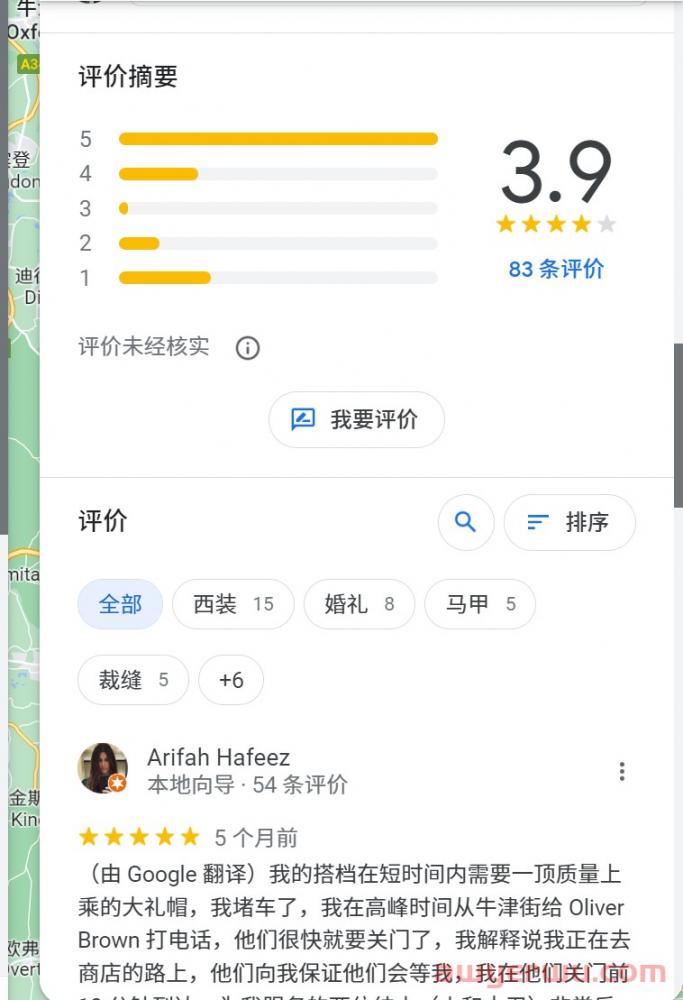Open the 83 条评价 link
This screenshot has width=683, height=1000.
pos(556,269)
